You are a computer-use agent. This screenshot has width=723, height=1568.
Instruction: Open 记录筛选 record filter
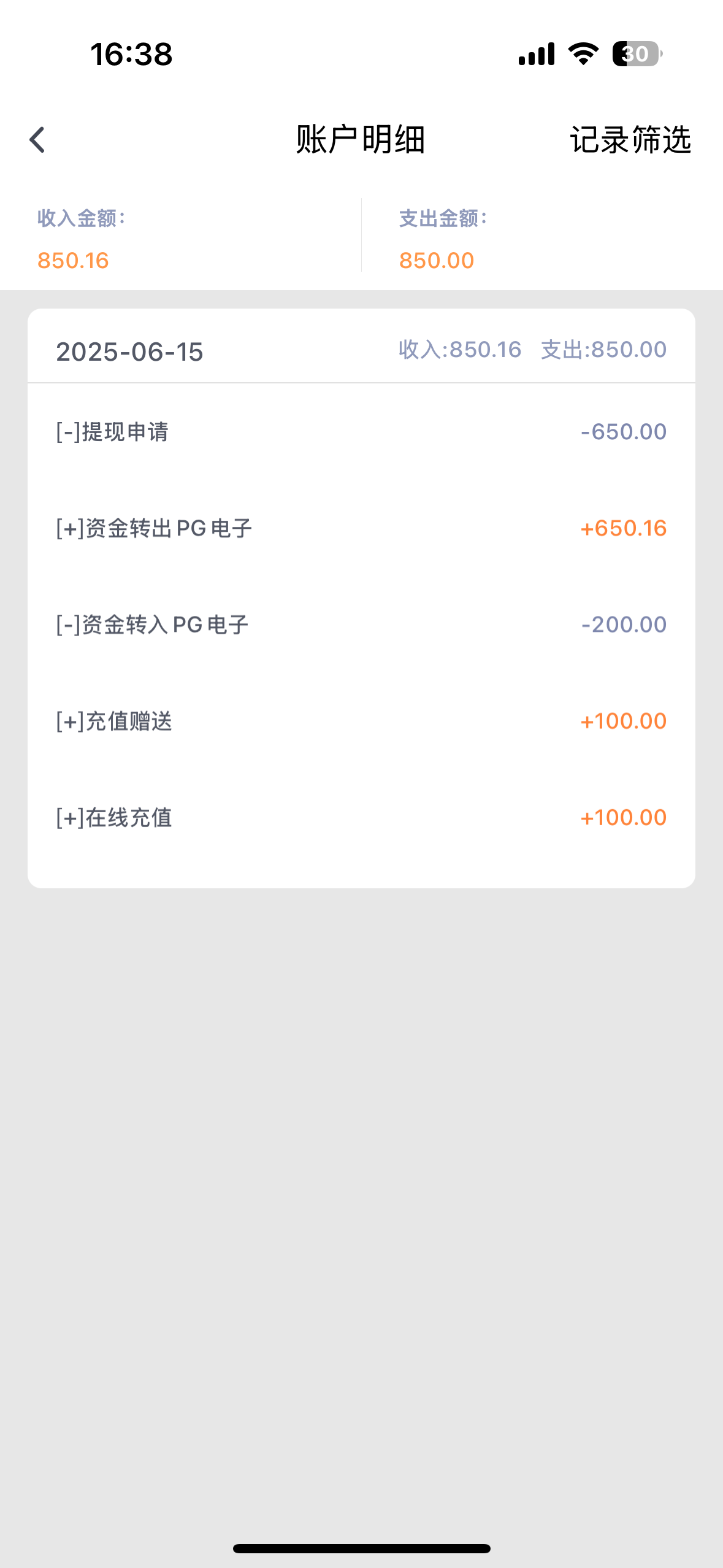[x=630, y=140]
